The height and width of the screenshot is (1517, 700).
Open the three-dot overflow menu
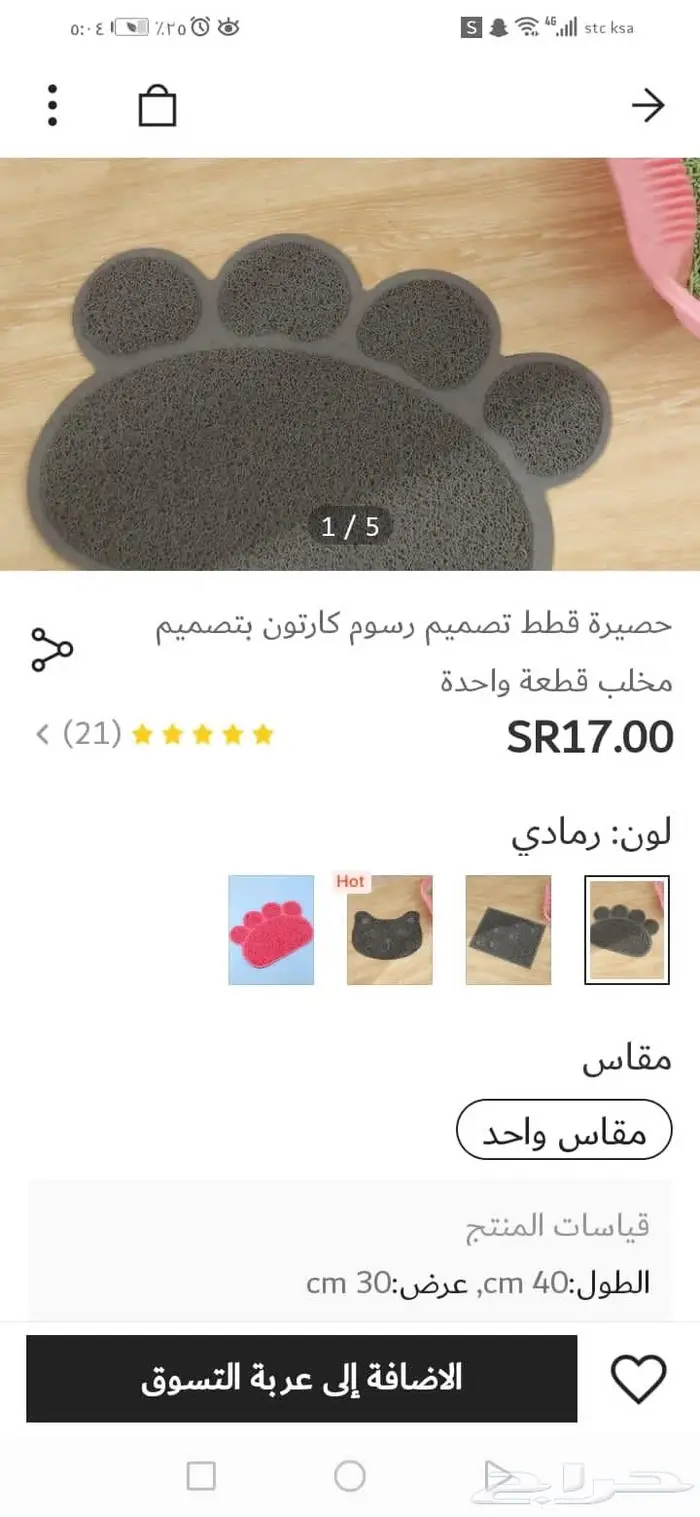click(52, 105)
